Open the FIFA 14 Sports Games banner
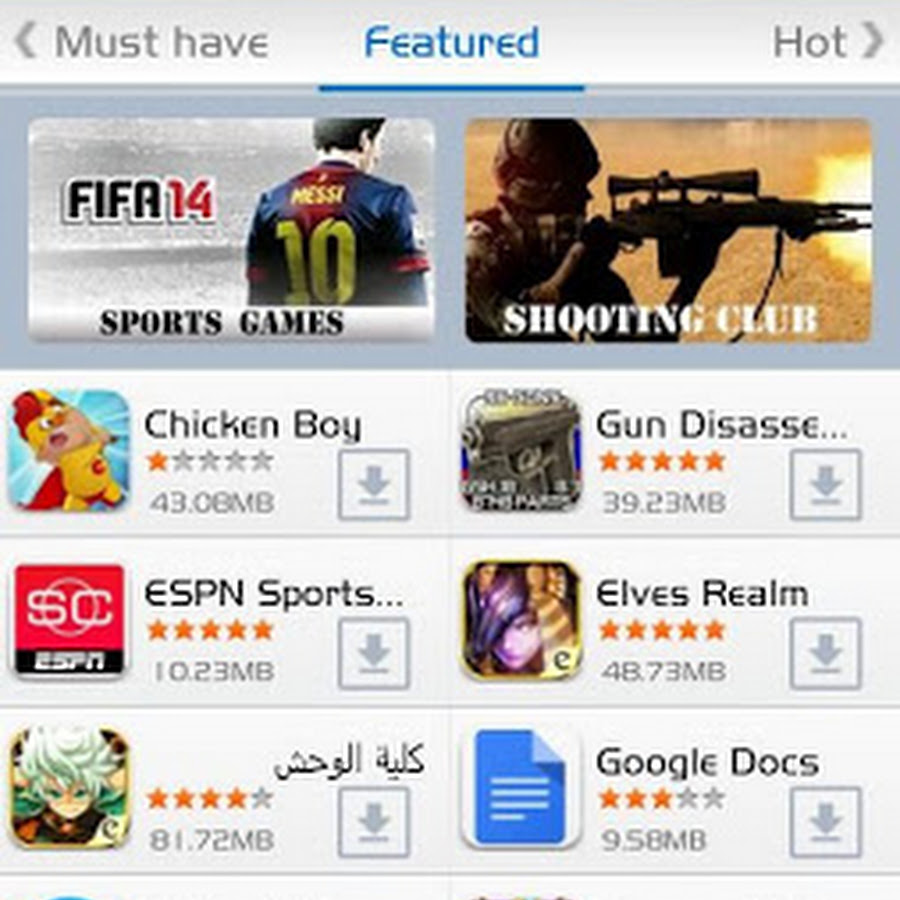 [231, 230]
